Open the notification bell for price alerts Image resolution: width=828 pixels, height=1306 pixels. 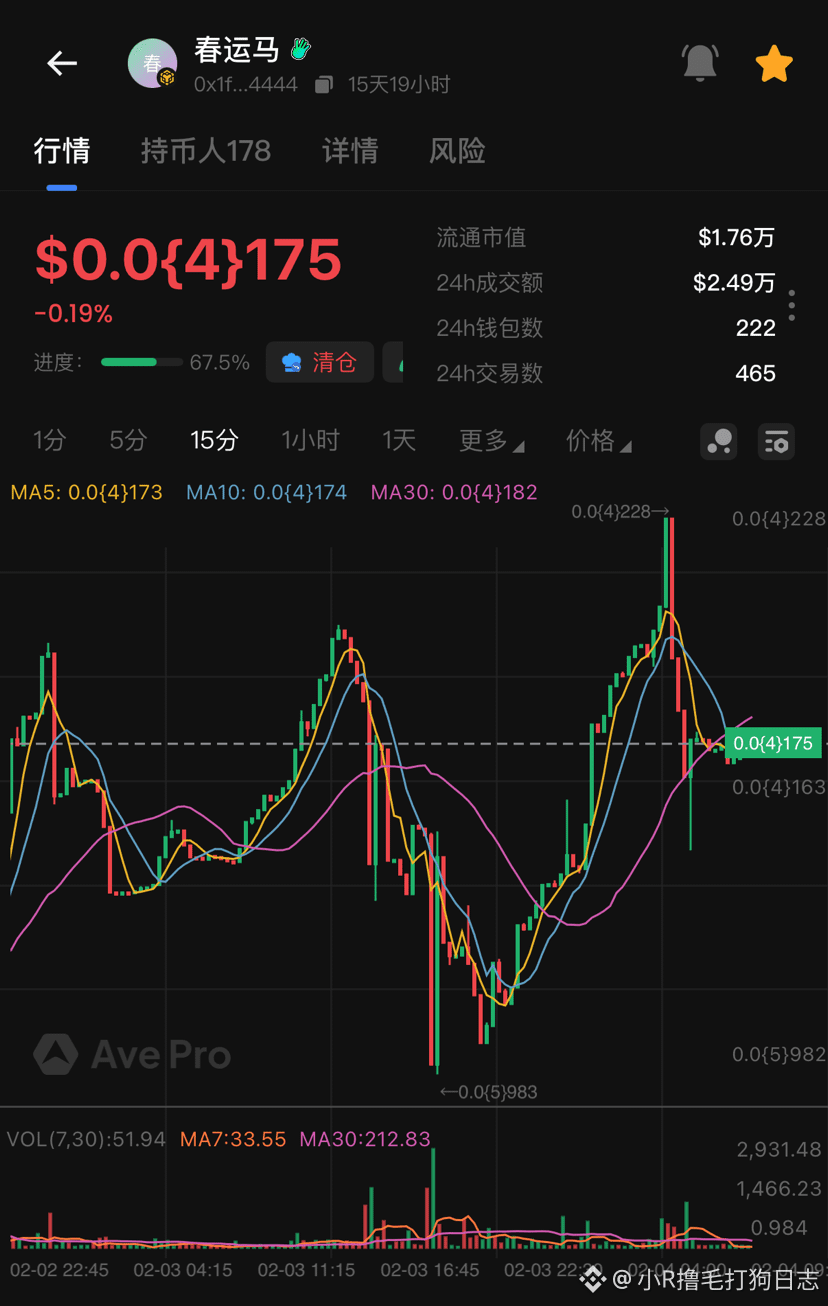pyautogui.click(x=699, y=62)
